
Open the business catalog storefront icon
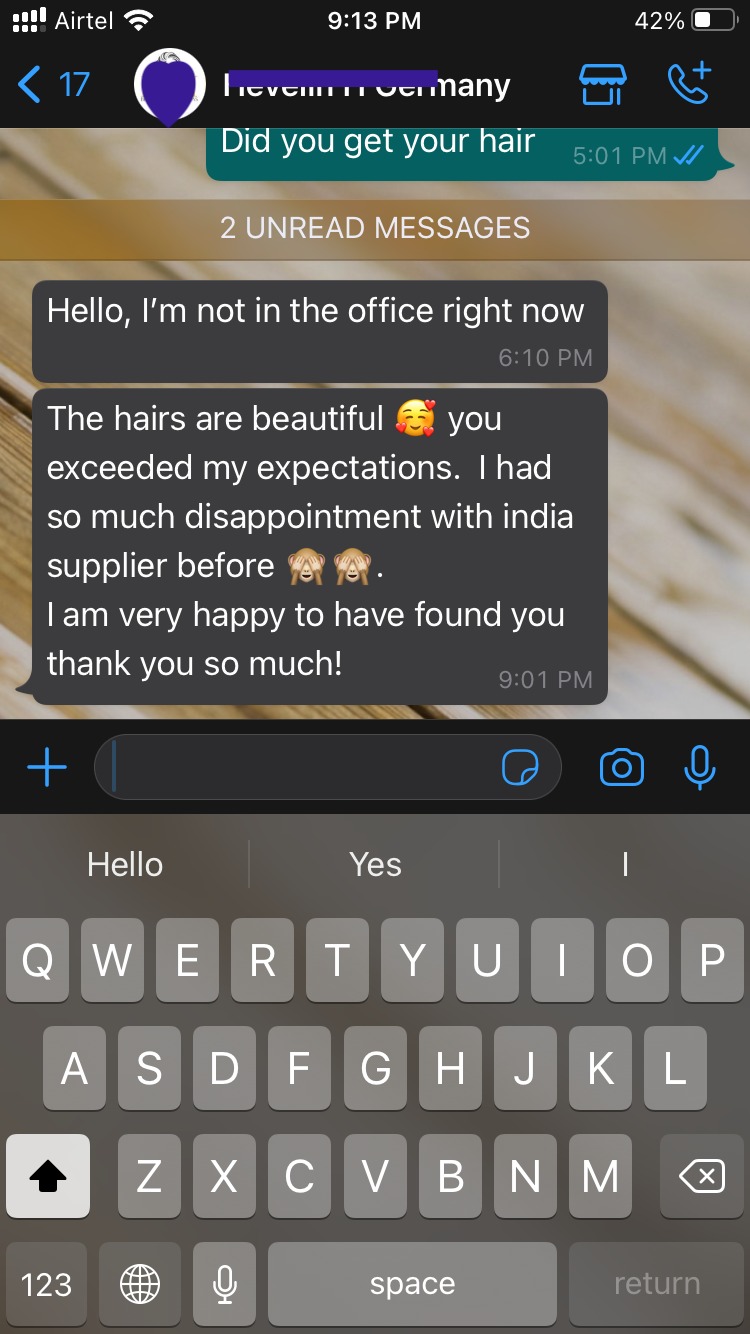tap(603, 85)
